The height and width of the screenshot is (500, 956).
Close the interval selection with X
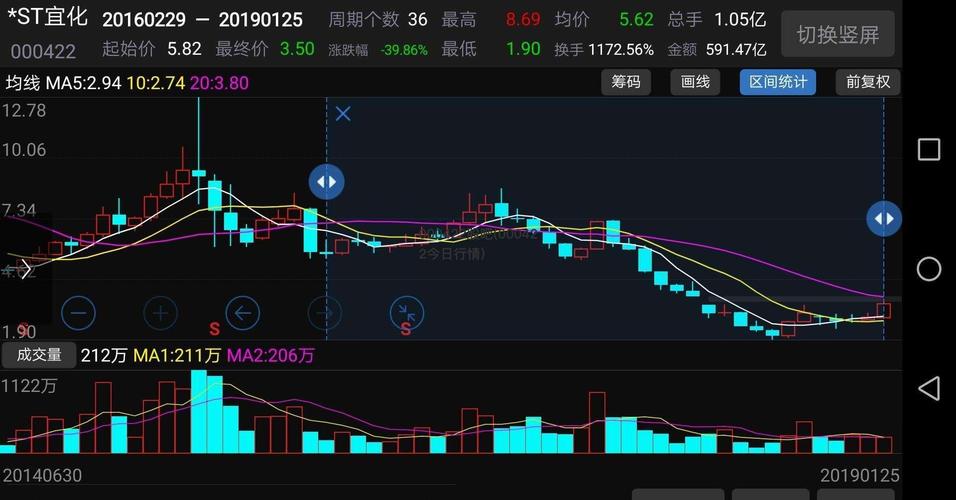point(343,114)
